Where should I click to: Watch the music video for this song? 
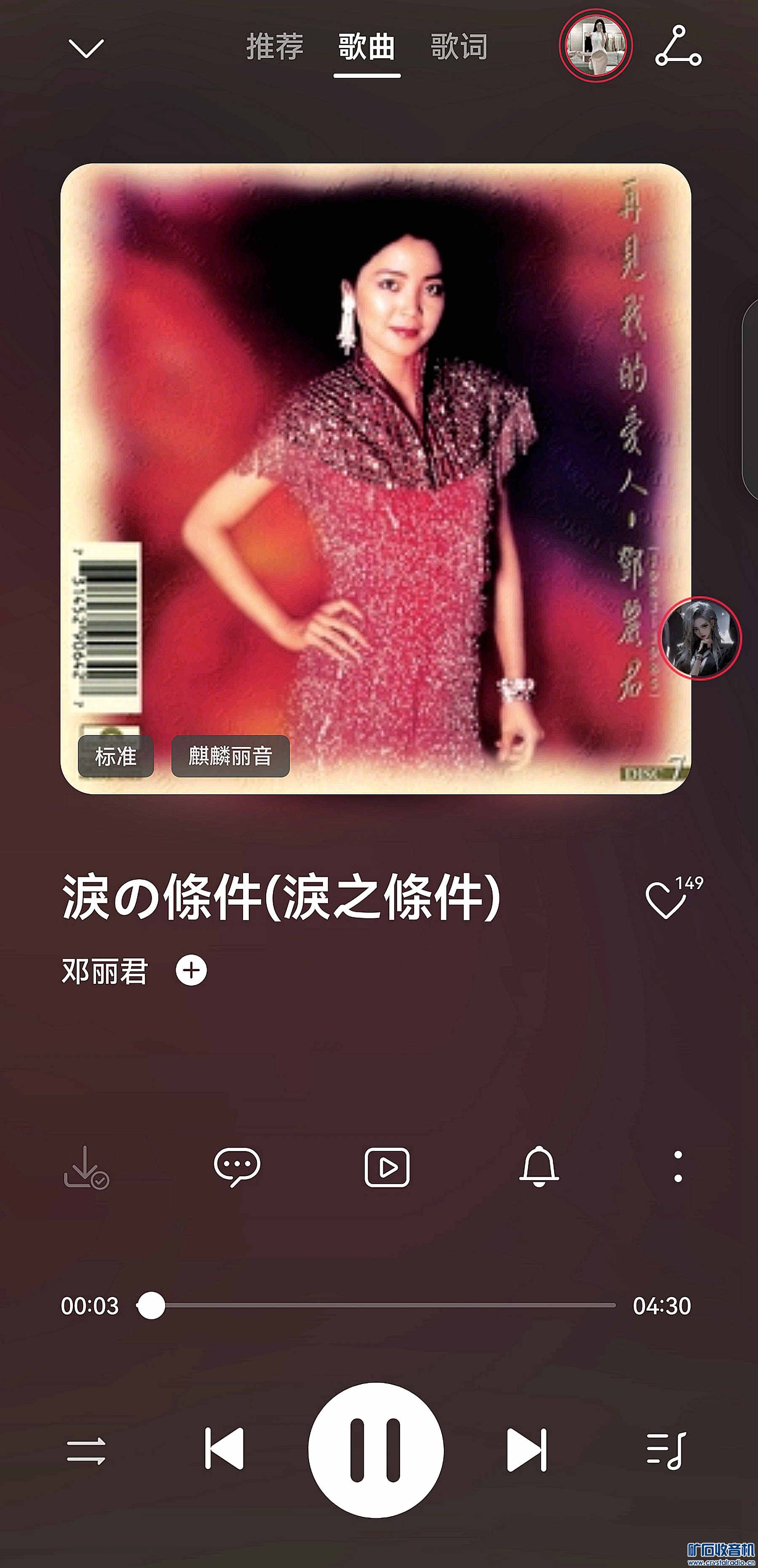point(387,1167)
